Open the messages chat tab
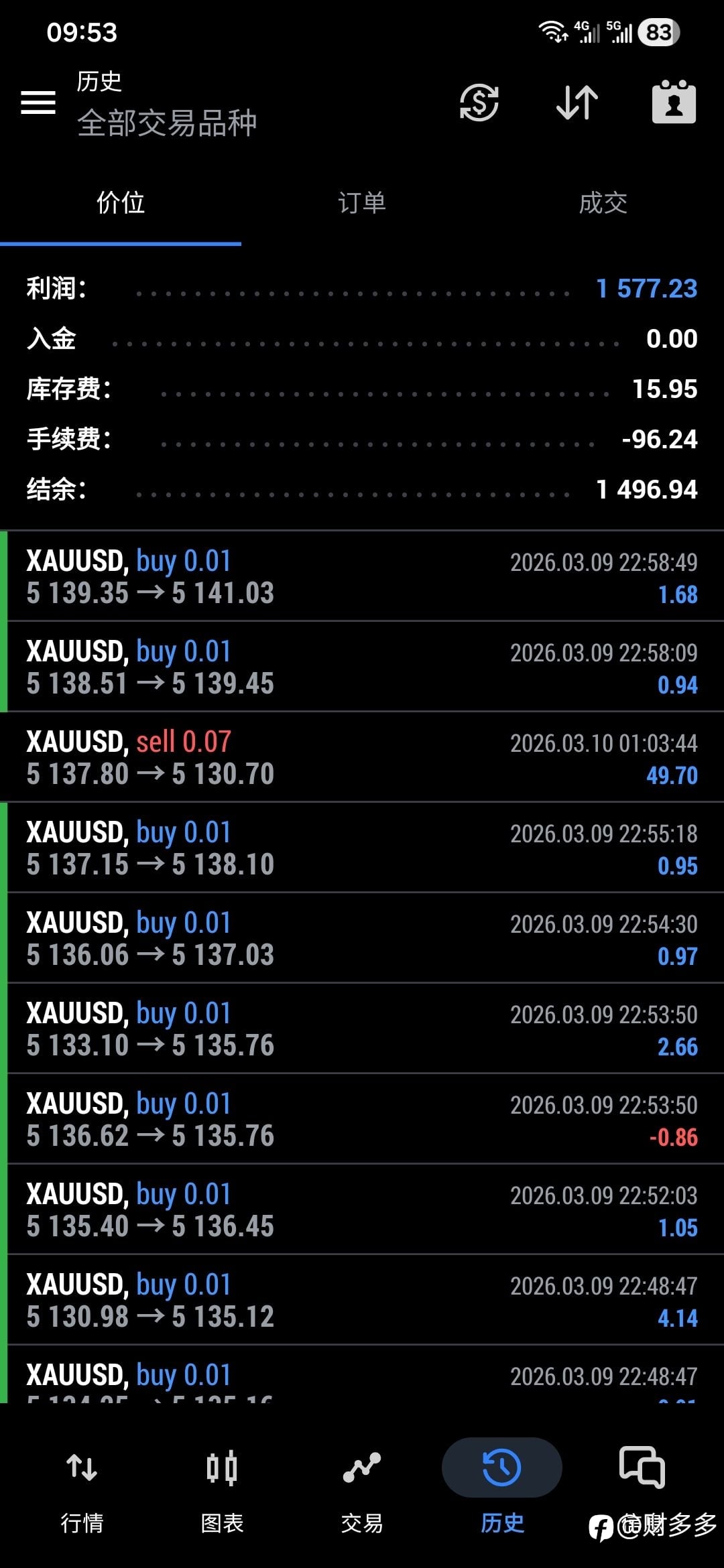 642,1469
